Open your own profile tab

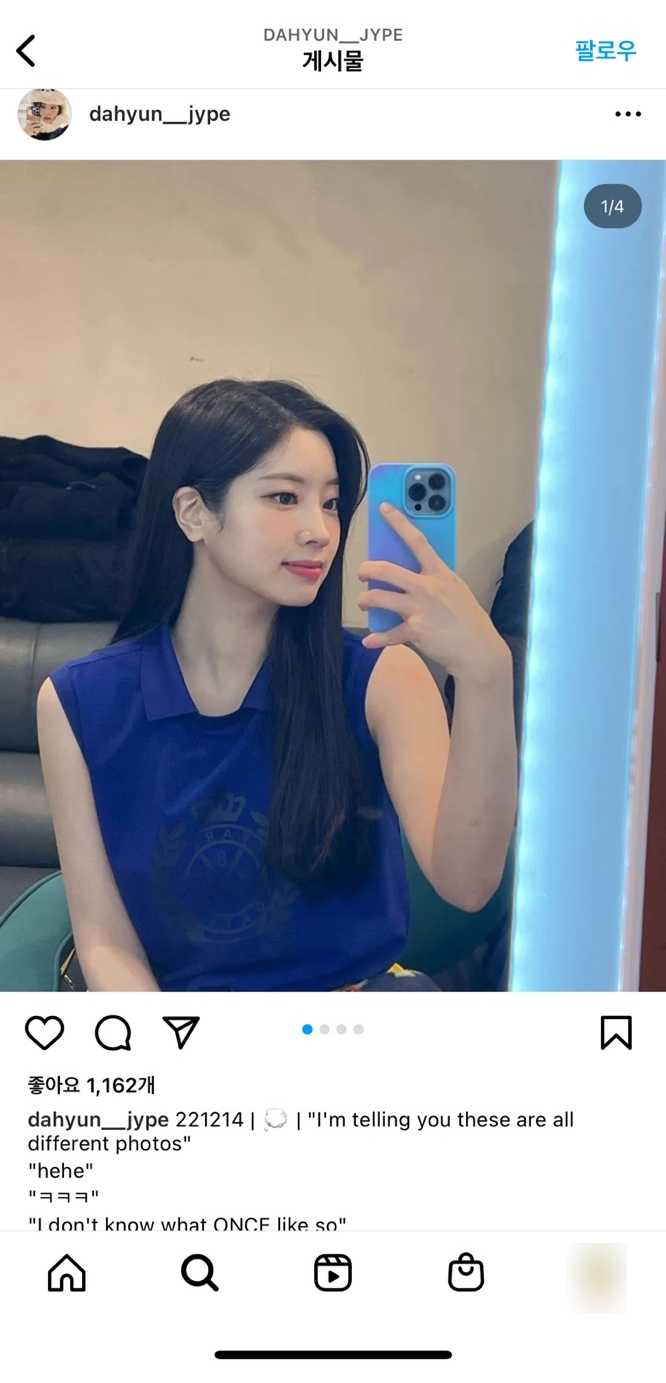click(x=597, y=1277)
